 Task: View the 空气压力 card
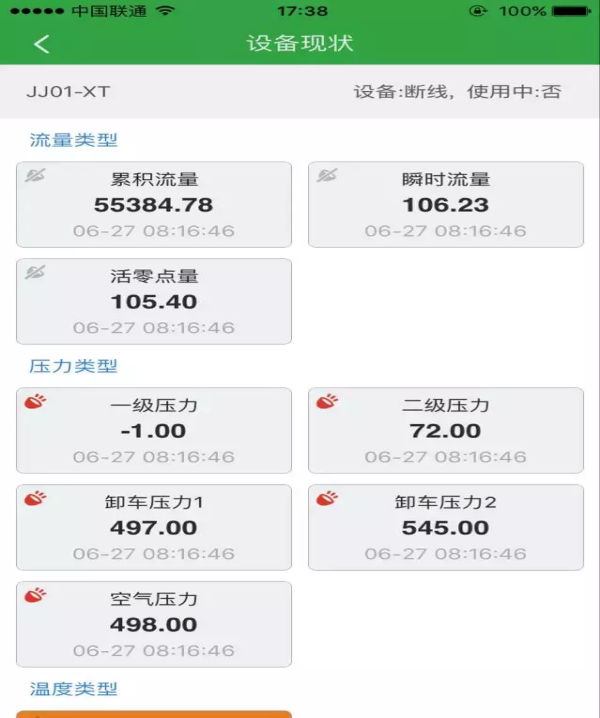pyautogui.click(x=154, y=624)
